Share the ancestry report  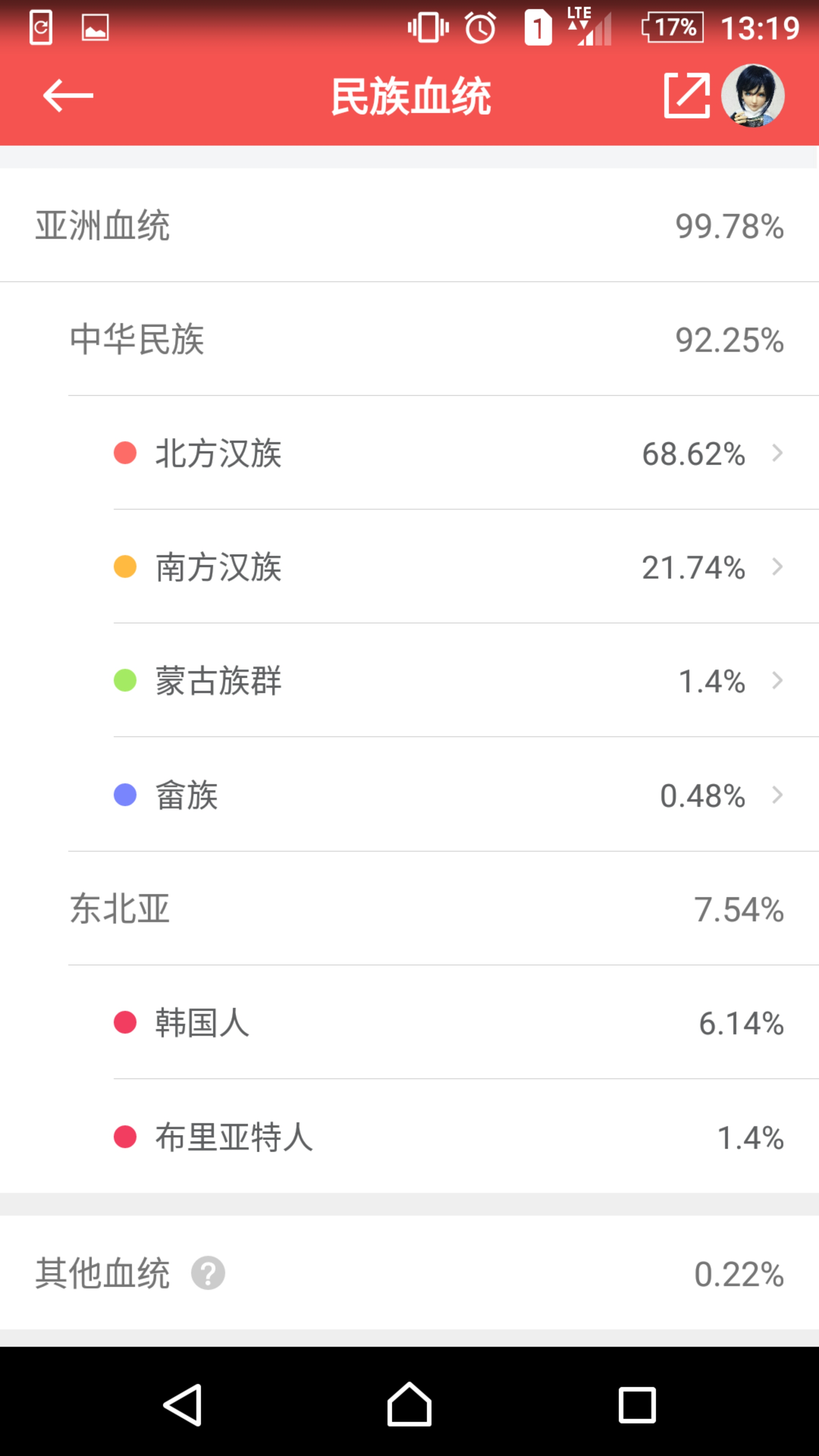coord(687,96)
